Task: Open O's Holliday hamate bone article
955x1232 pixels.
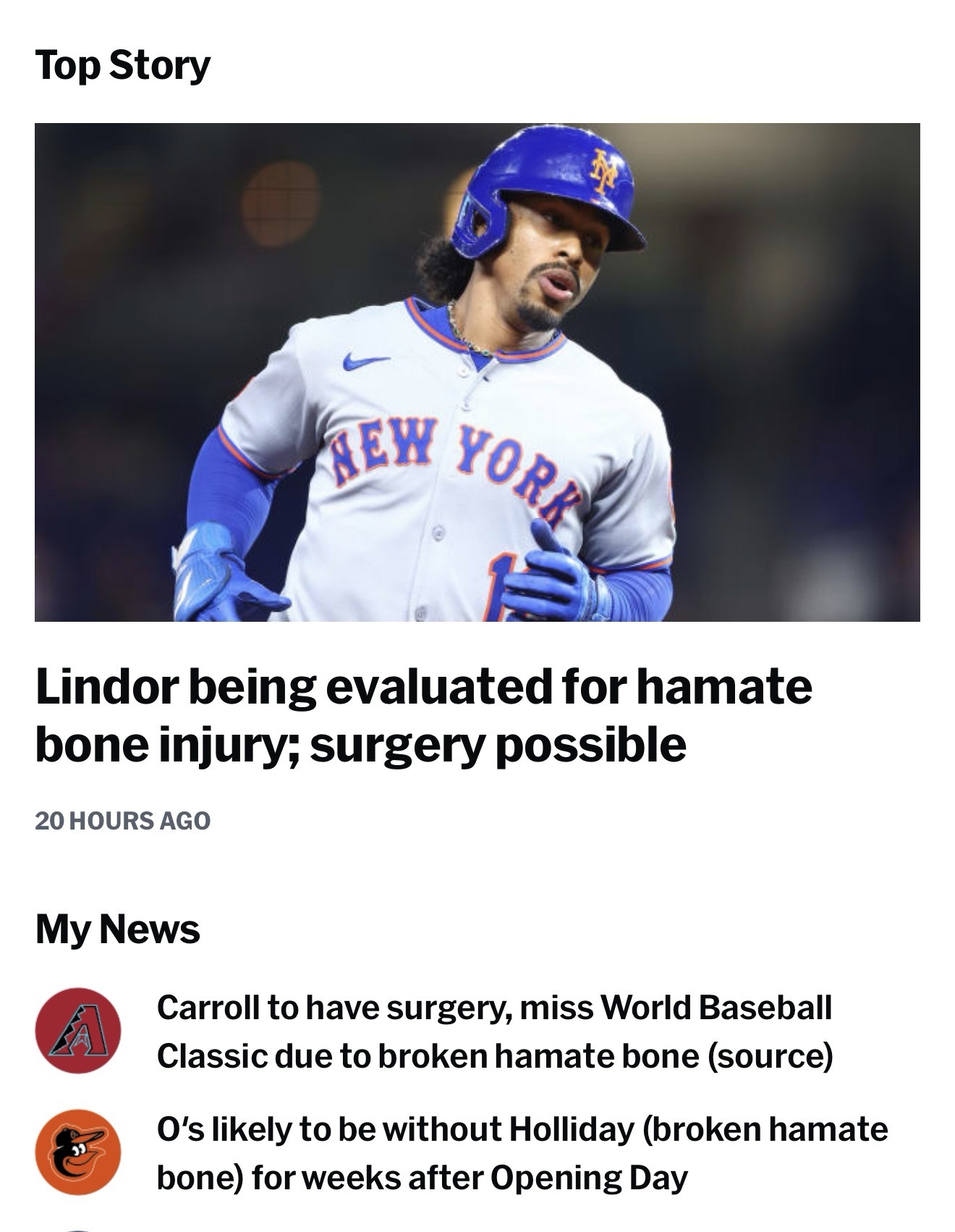Action: 521,1152
